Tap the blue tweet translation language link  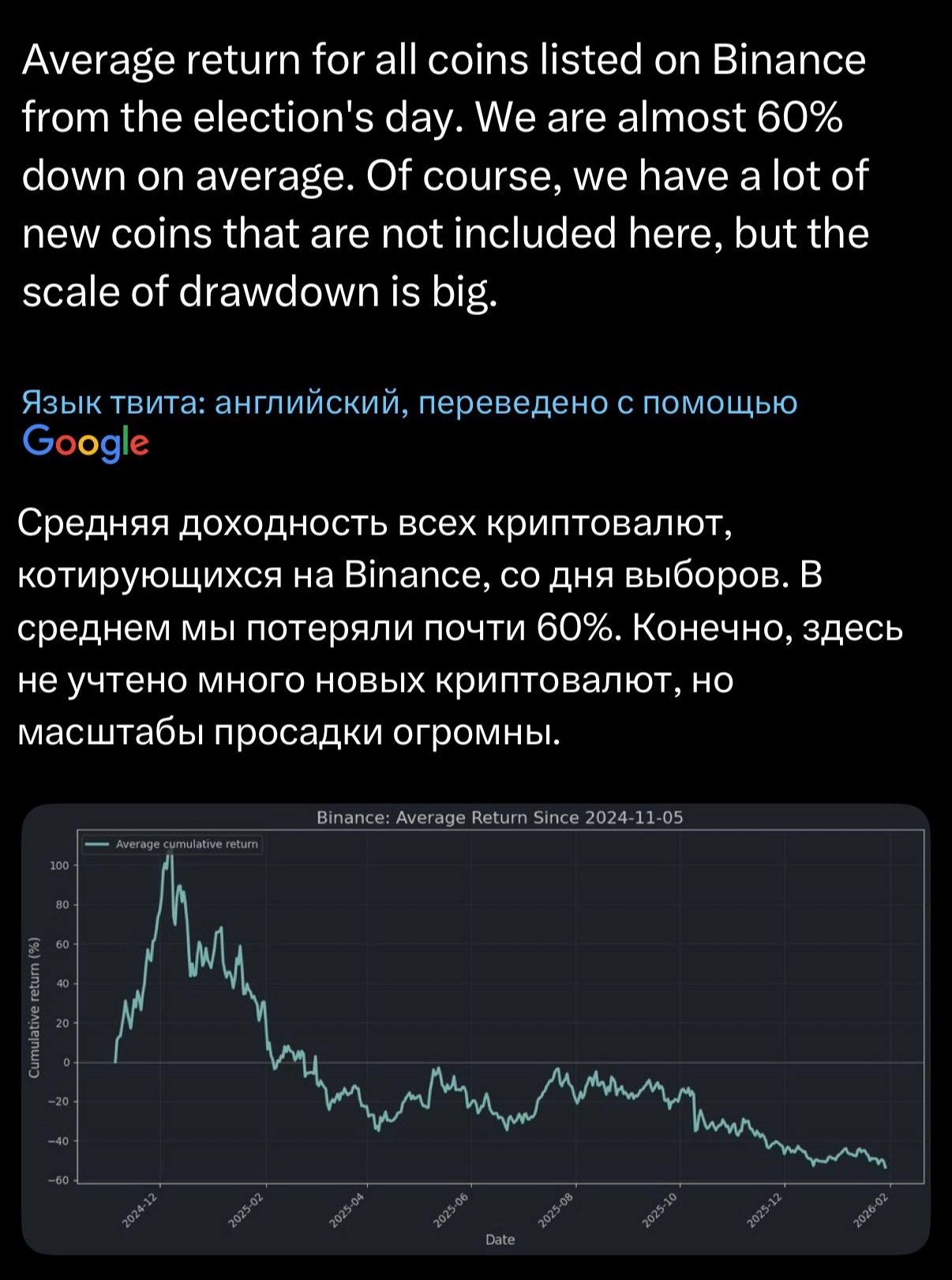pos(409,403)
